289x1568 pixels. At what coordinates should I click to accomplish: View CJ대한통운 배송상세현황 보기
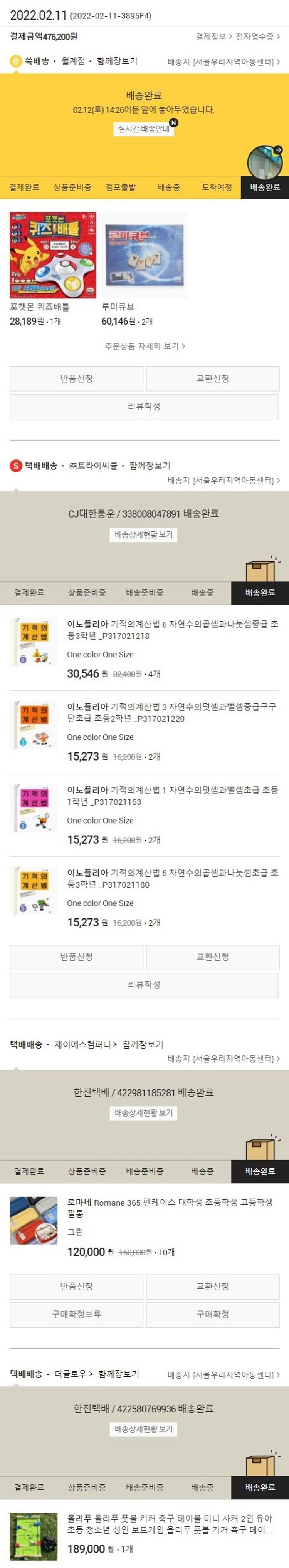(x=144, y=534)
